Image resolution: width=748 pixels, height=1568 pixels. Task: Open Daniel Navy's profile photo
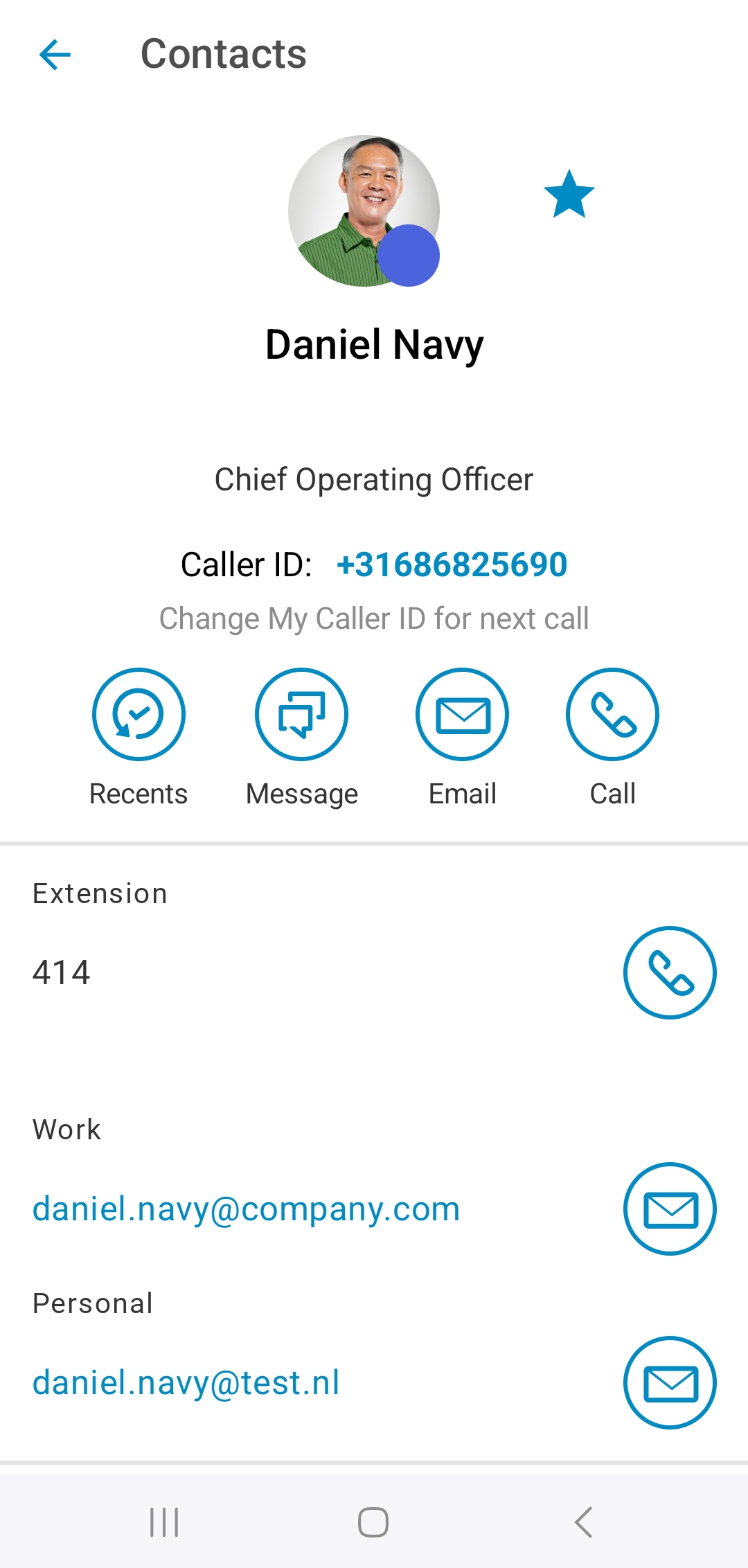[364, 211]
